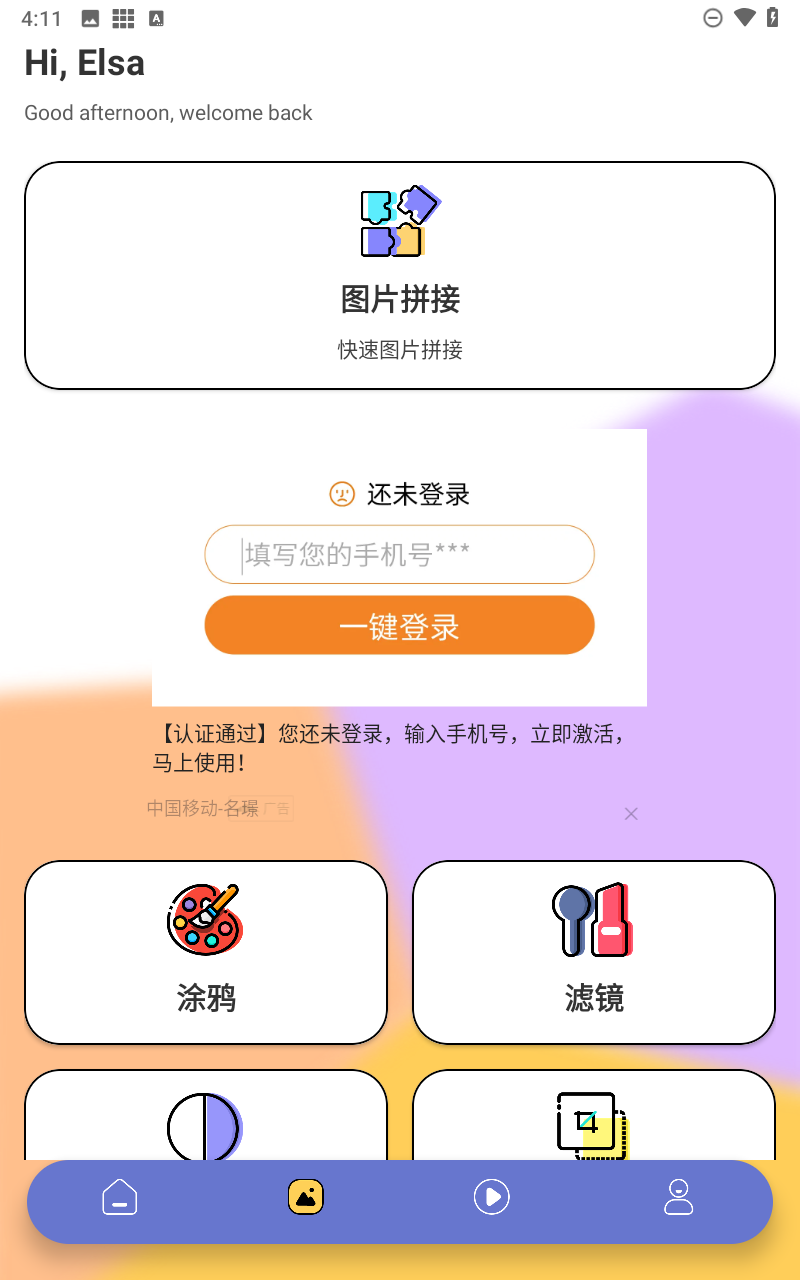Open the 滤镜 filter tool
Image resolution: width=800 pixels, height=1280 pixels.
pos(594,952)
